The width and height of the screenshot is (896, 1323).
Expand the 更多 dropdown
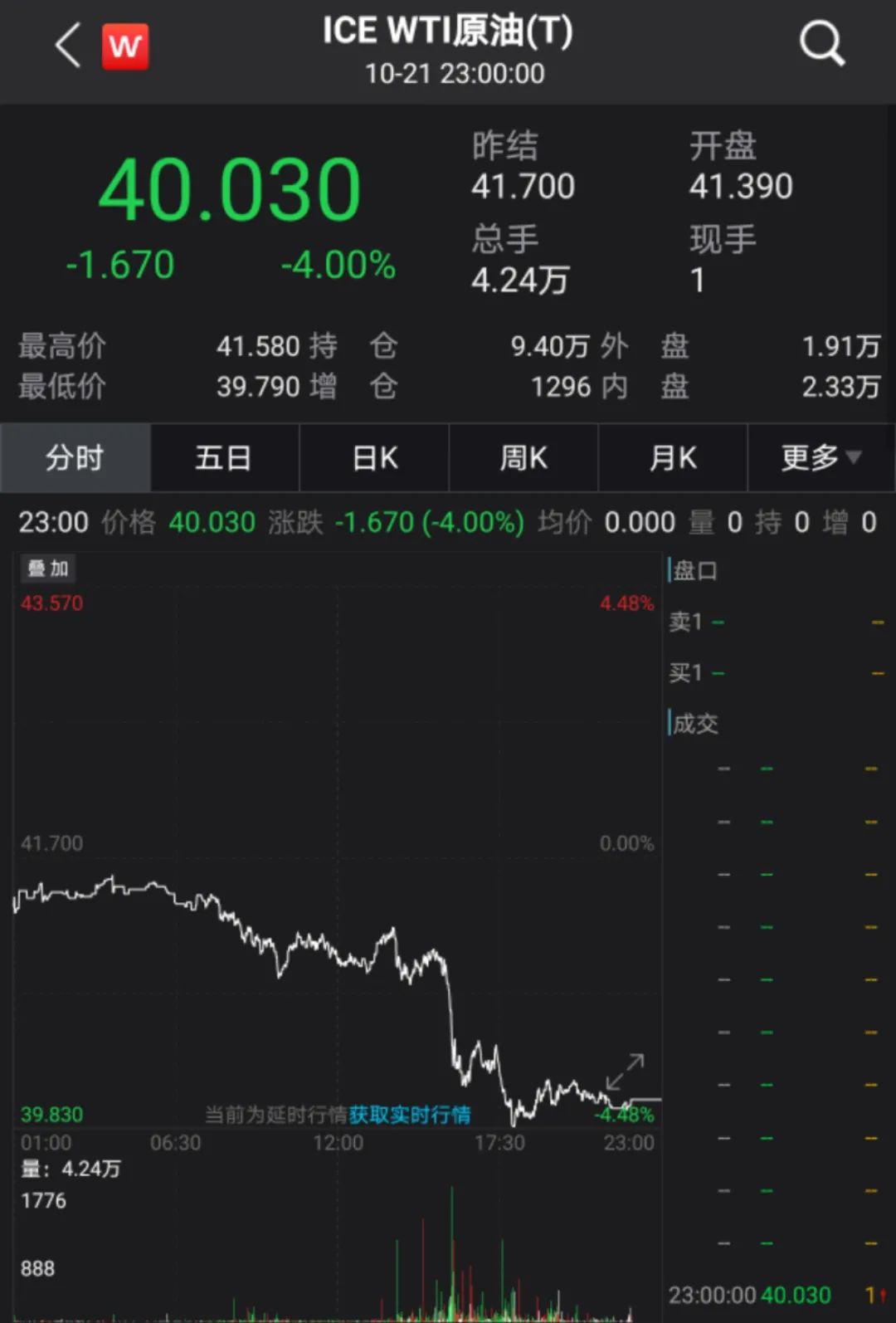pos(821,457)
